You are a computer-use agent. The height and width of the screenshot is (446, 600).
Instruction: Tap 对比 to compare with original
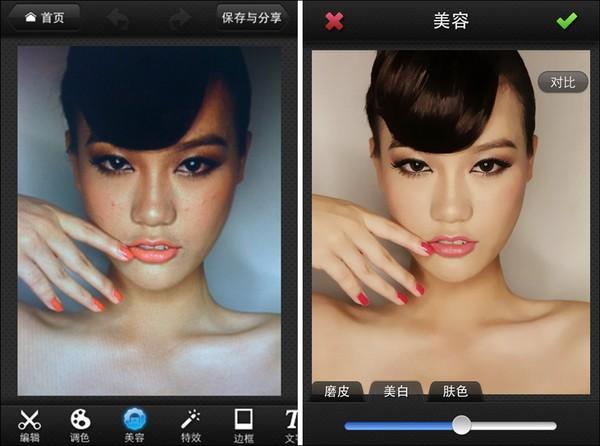click(x=562, y=82)
